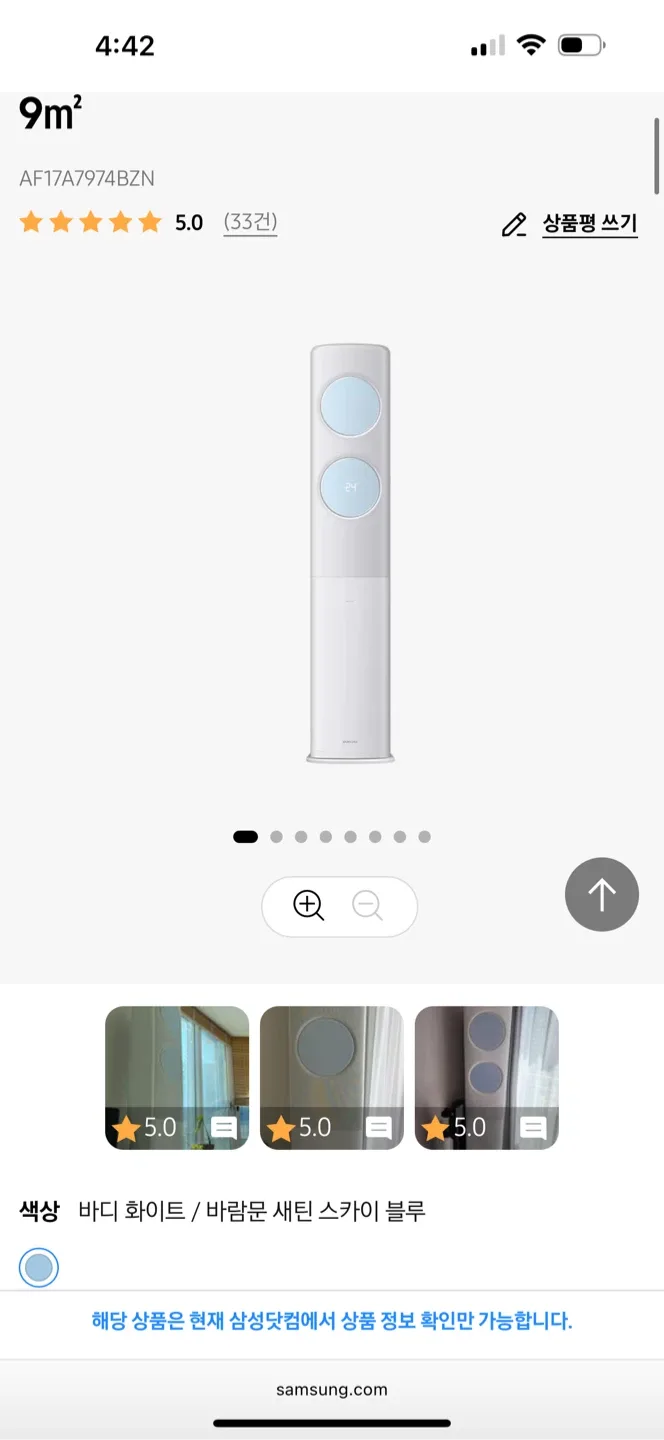664x1440 pixels.
Task: Select the satin sky blue color swatch
Action: 39,1268
